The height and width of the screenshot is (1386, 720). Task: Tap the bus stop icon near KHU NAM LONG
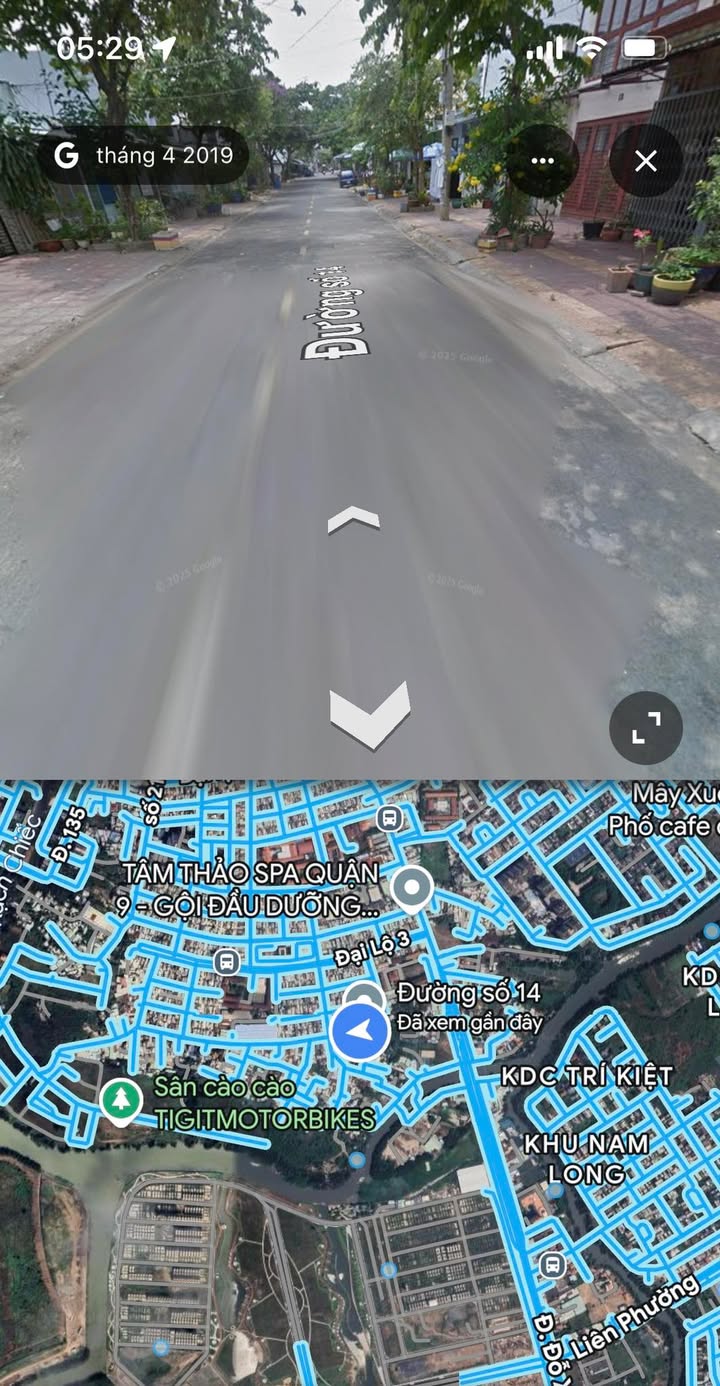tap(552, 1264)
